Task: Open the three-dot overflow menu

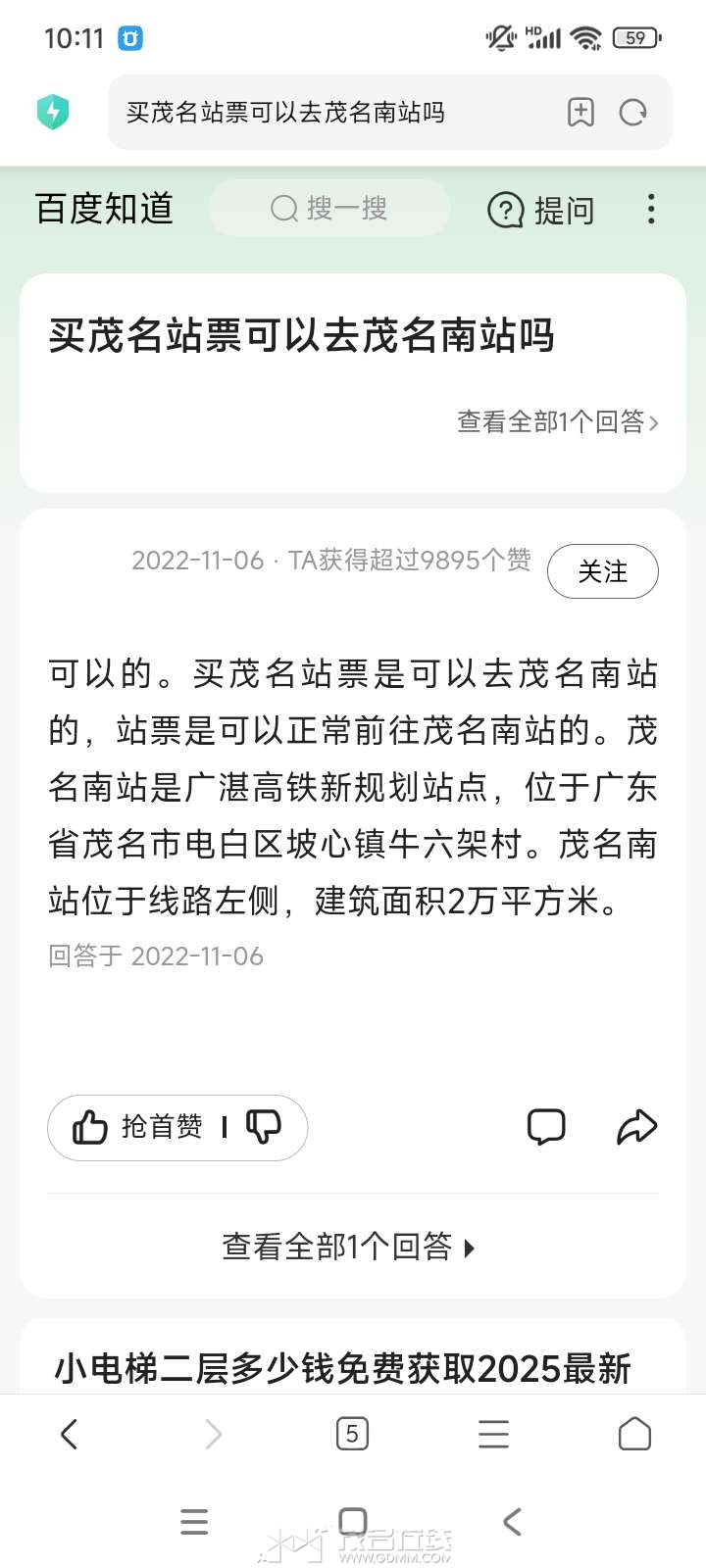Action: [x=651, y=209]
